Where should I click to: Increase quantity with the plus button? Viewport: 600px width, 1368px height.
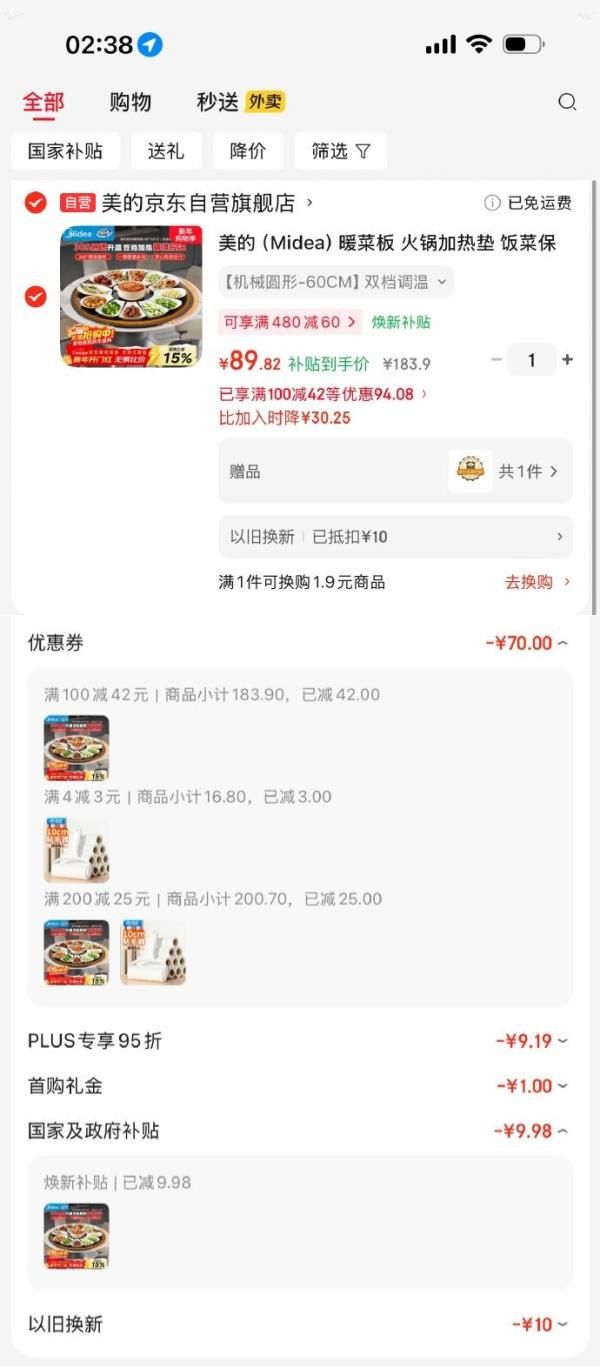(x=568, y=360)
